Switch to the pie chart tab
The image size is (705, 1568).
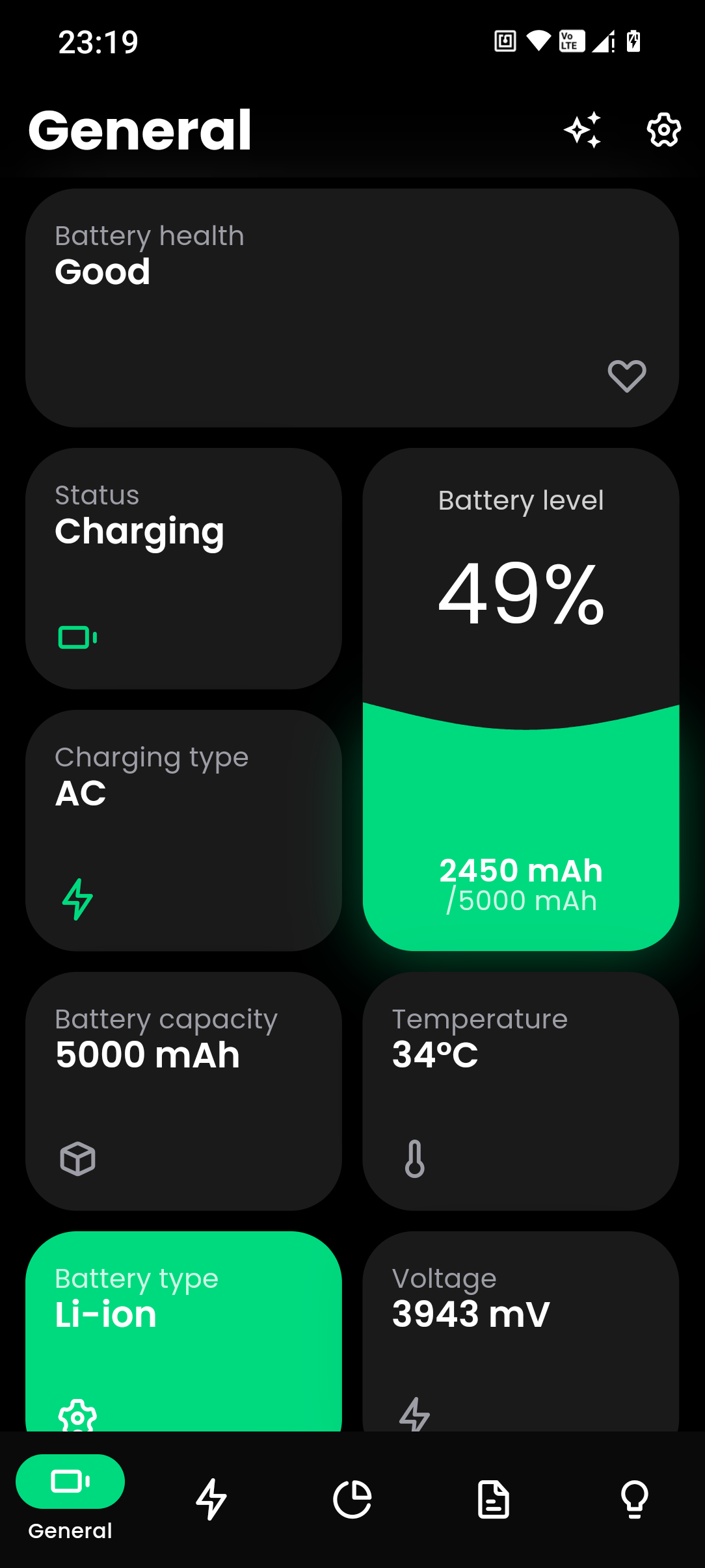pos(352,1500)
